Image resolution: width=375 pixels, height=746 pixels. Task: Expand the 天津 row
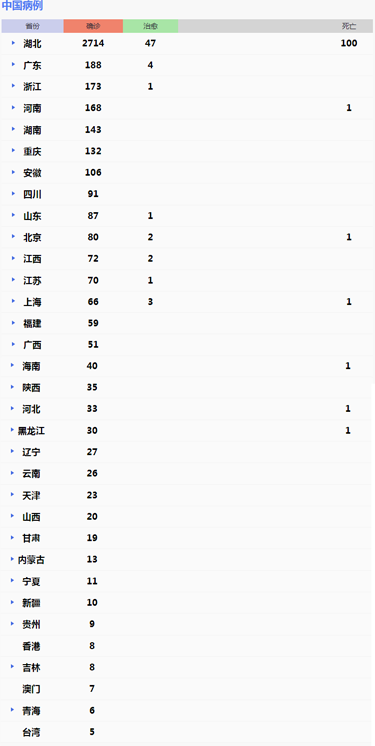pyautogui.click(x=13, y=495)
